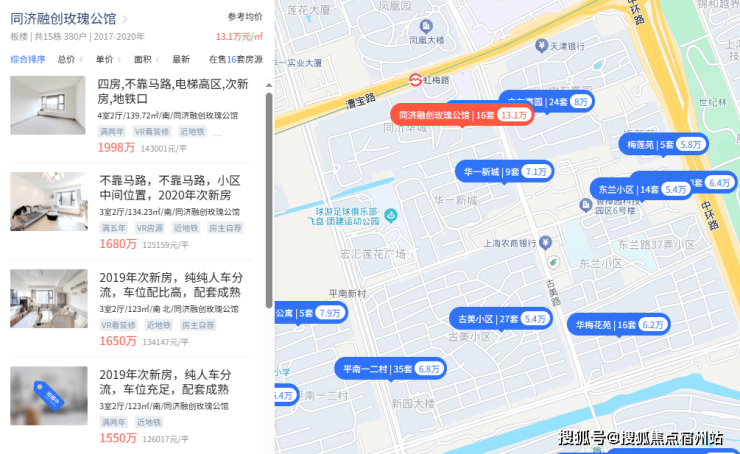The width and height of the screenshot is (740, 454).
Task: Select the 梅莲苑 5套 map marker
Action: point(663,144)
